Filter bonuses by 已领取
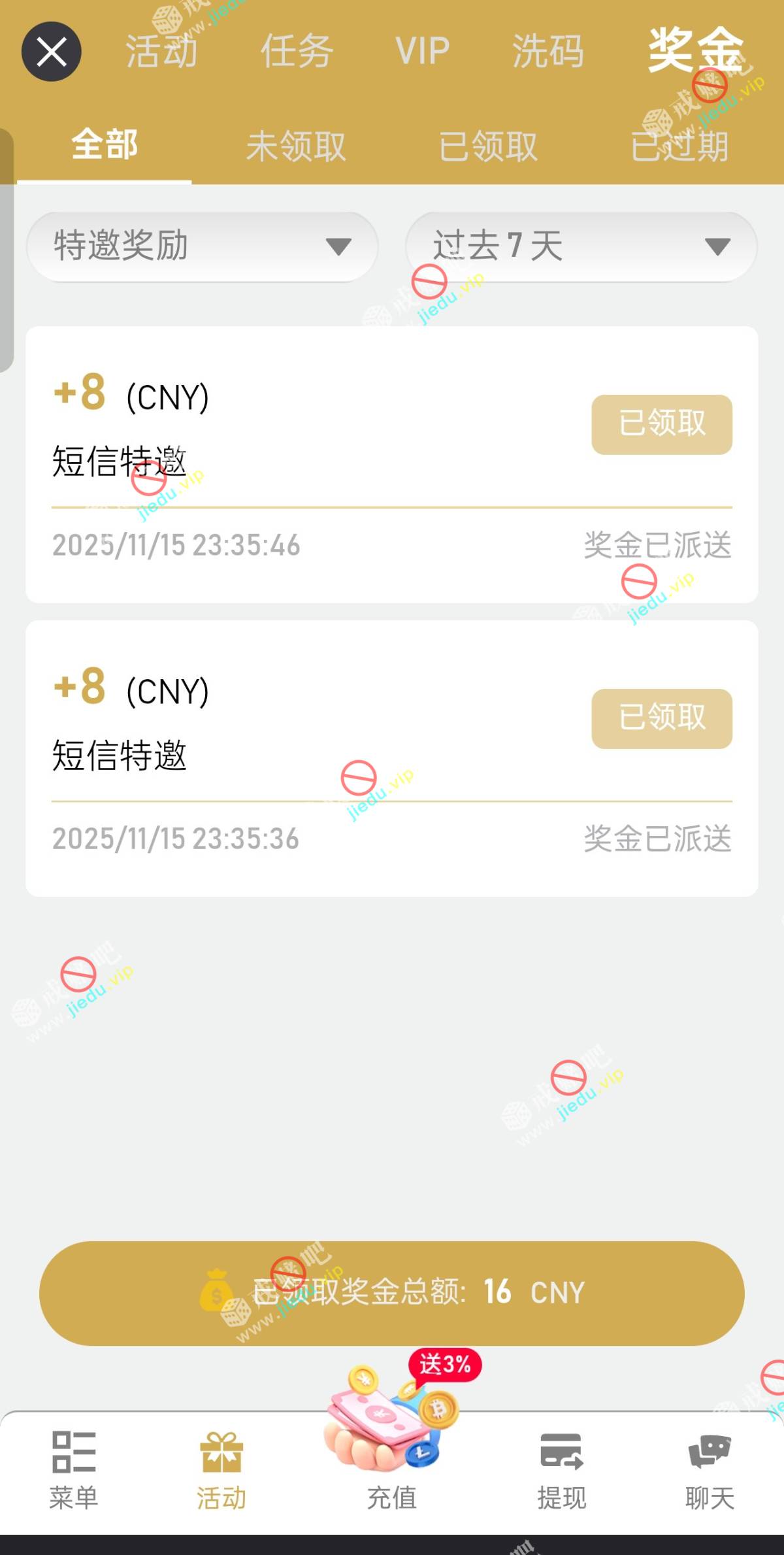Viewport: 784px width, 1555px height. 488,146
